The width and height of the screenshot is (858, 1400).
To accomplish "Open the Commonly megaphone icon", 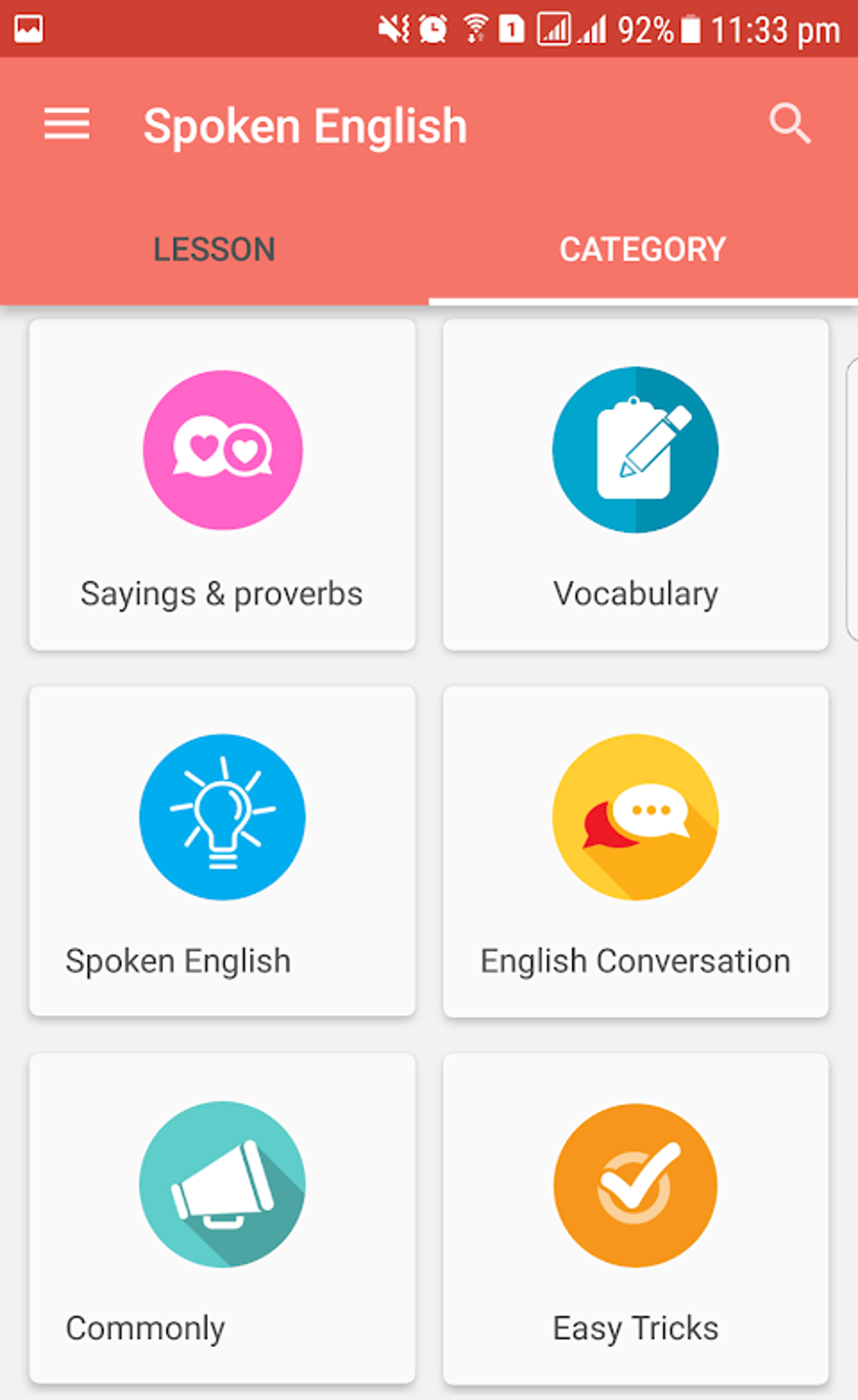I will click(222, 1185).
